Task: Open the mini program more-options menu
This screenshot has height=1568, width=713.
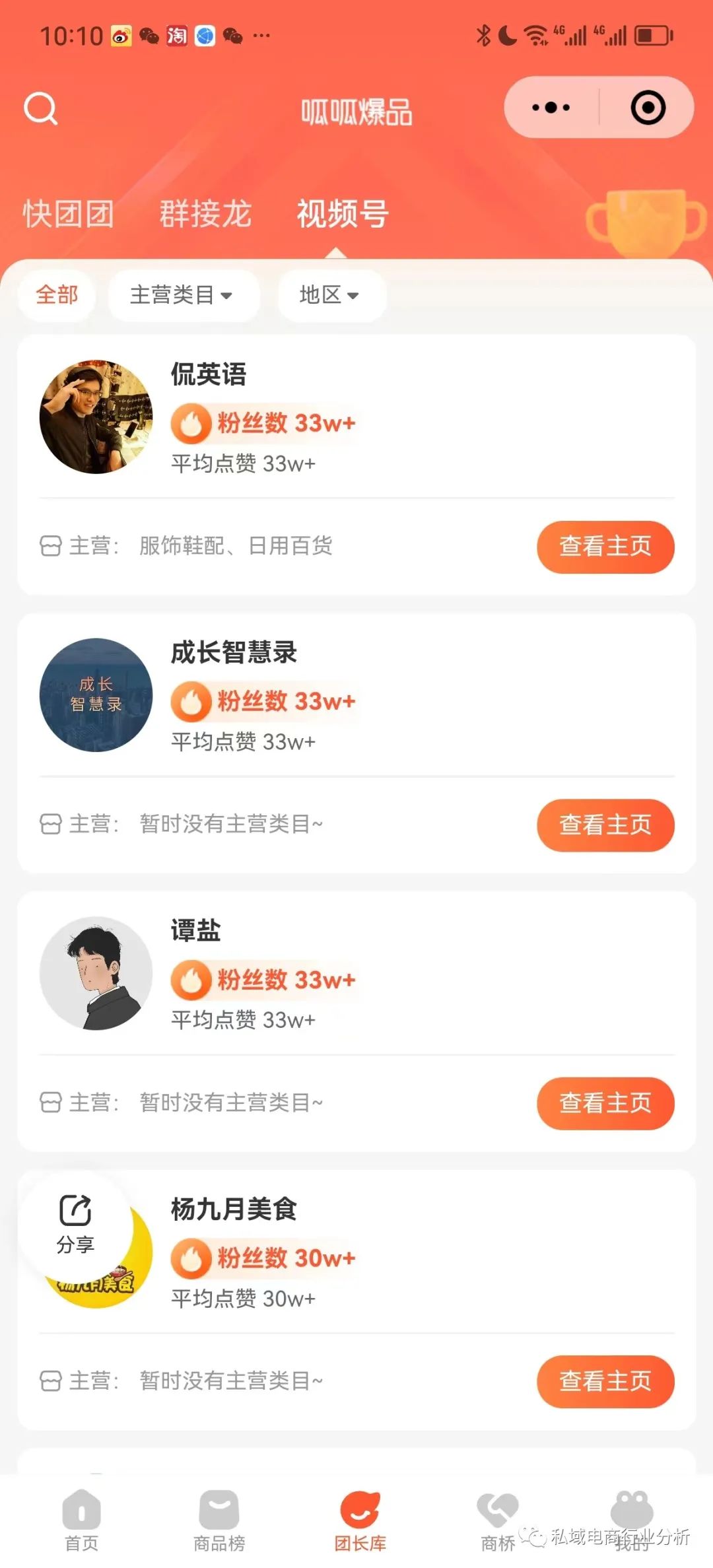Action: (551, 107)
